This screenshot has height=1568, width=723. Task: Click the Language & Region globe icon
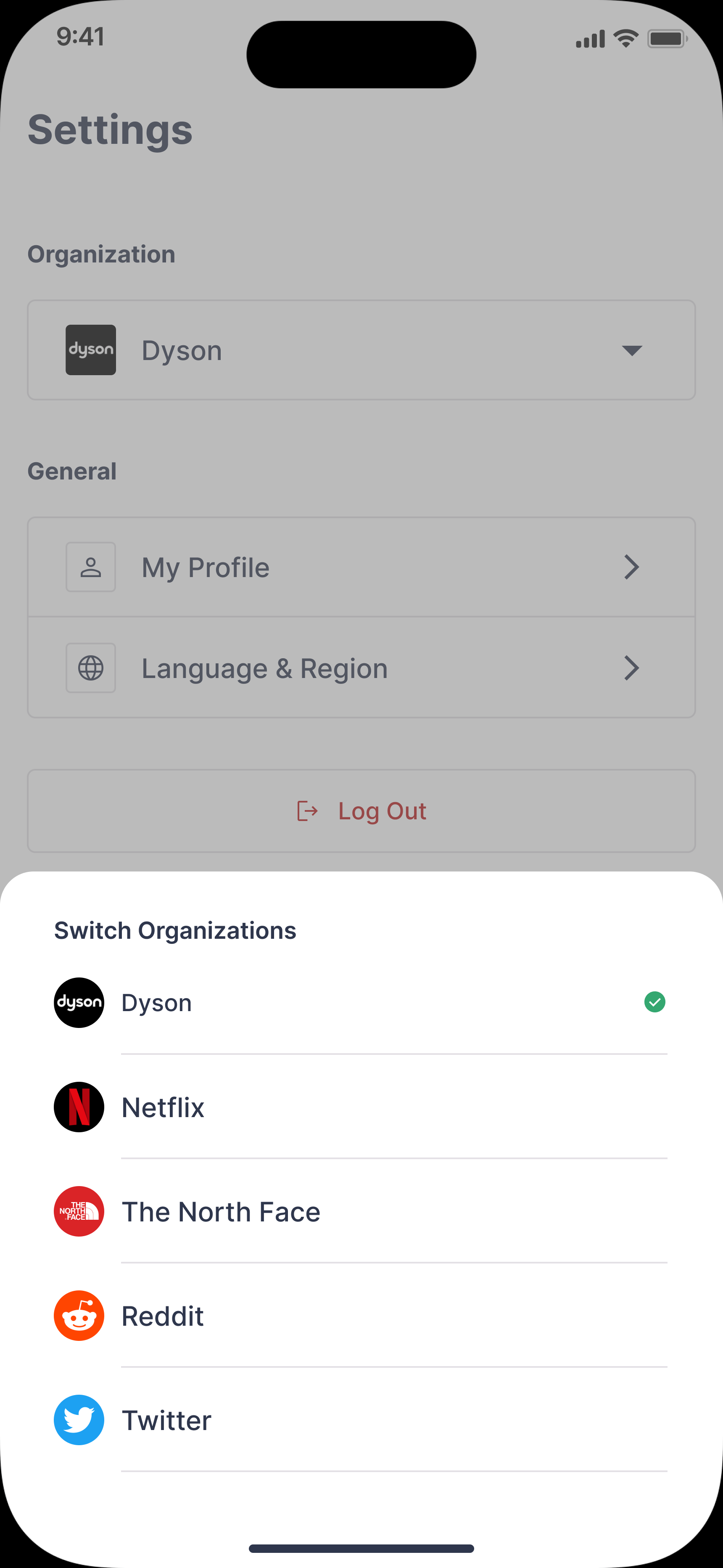(x=90, y=668)
